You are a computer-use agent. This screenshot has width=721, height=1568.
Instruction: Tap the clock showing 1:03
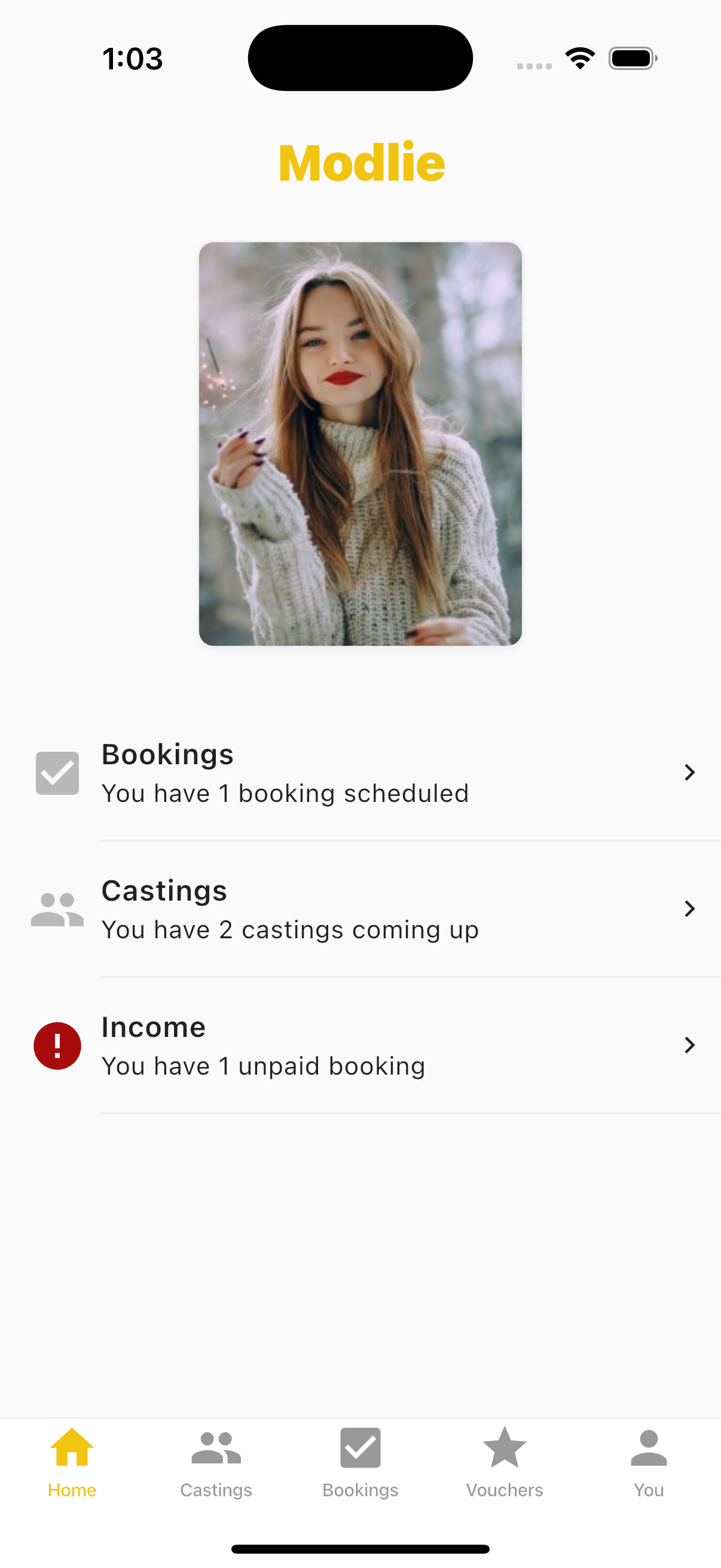click(x=133, y=59)
